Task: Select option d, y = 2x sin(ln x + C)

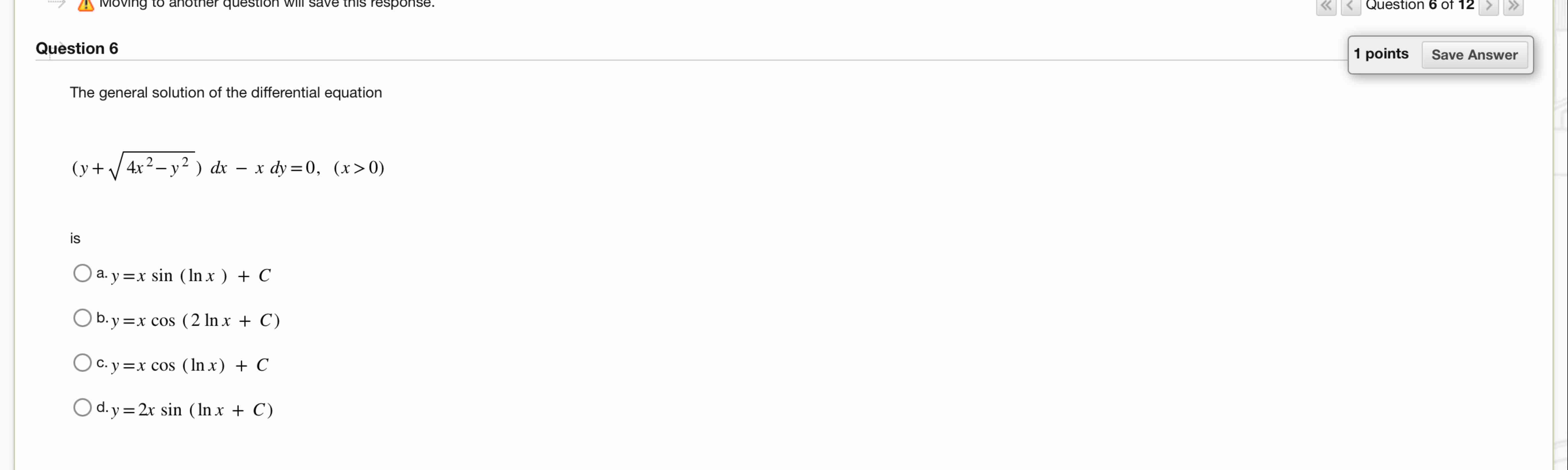Action: 82,407
